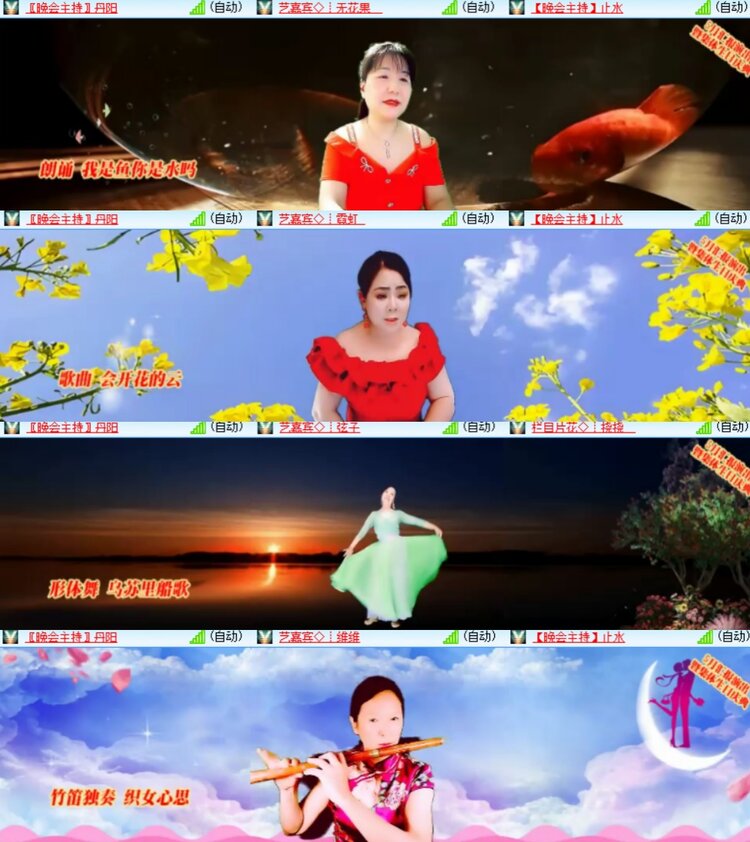Click the camera icon next to 接挽
Screen dimensions: 750x842
pyautogui.click(x=518, y=432)
